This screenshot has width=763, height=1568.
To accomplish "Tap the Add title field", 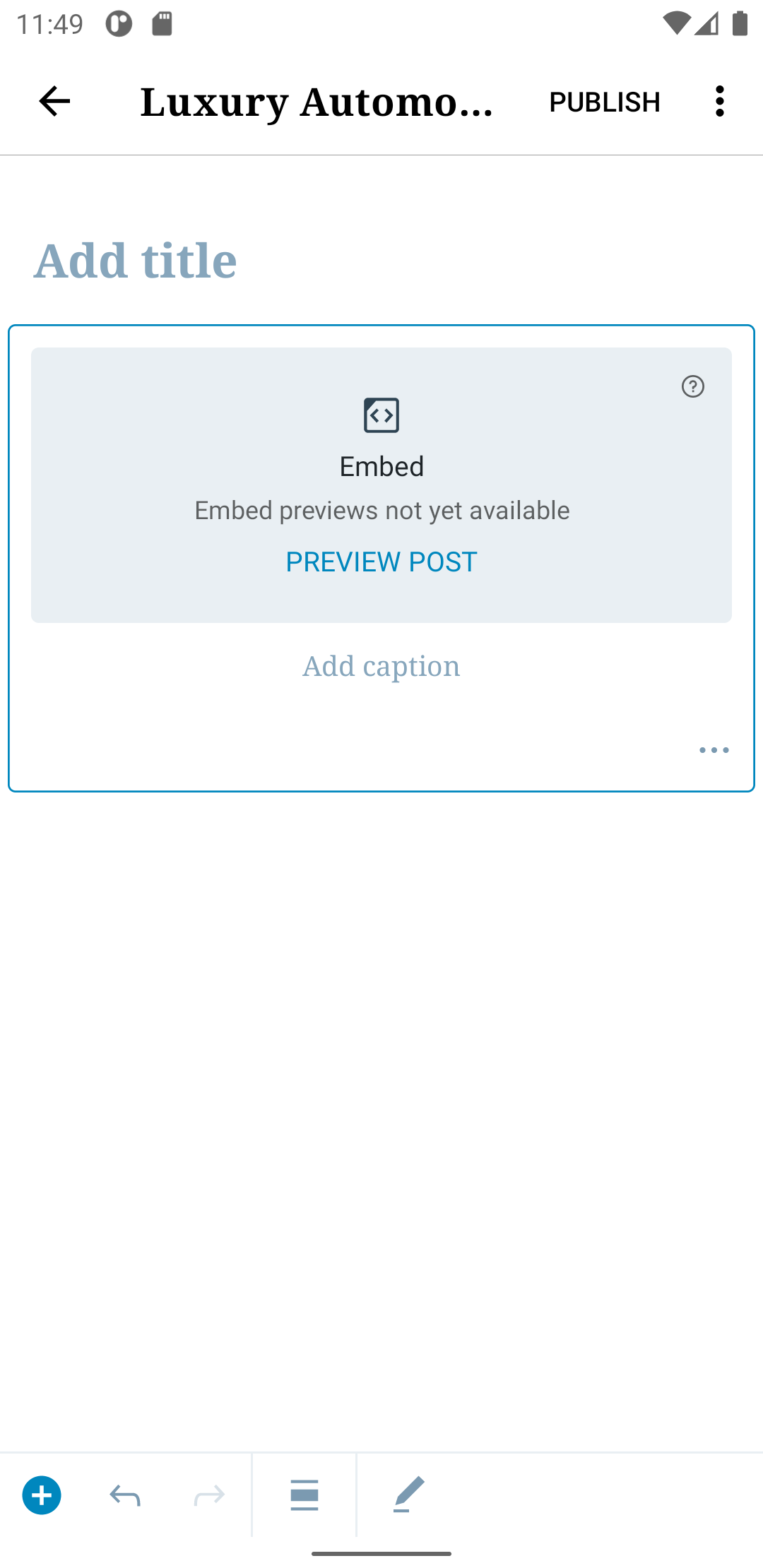I will (x=381, y=261).
